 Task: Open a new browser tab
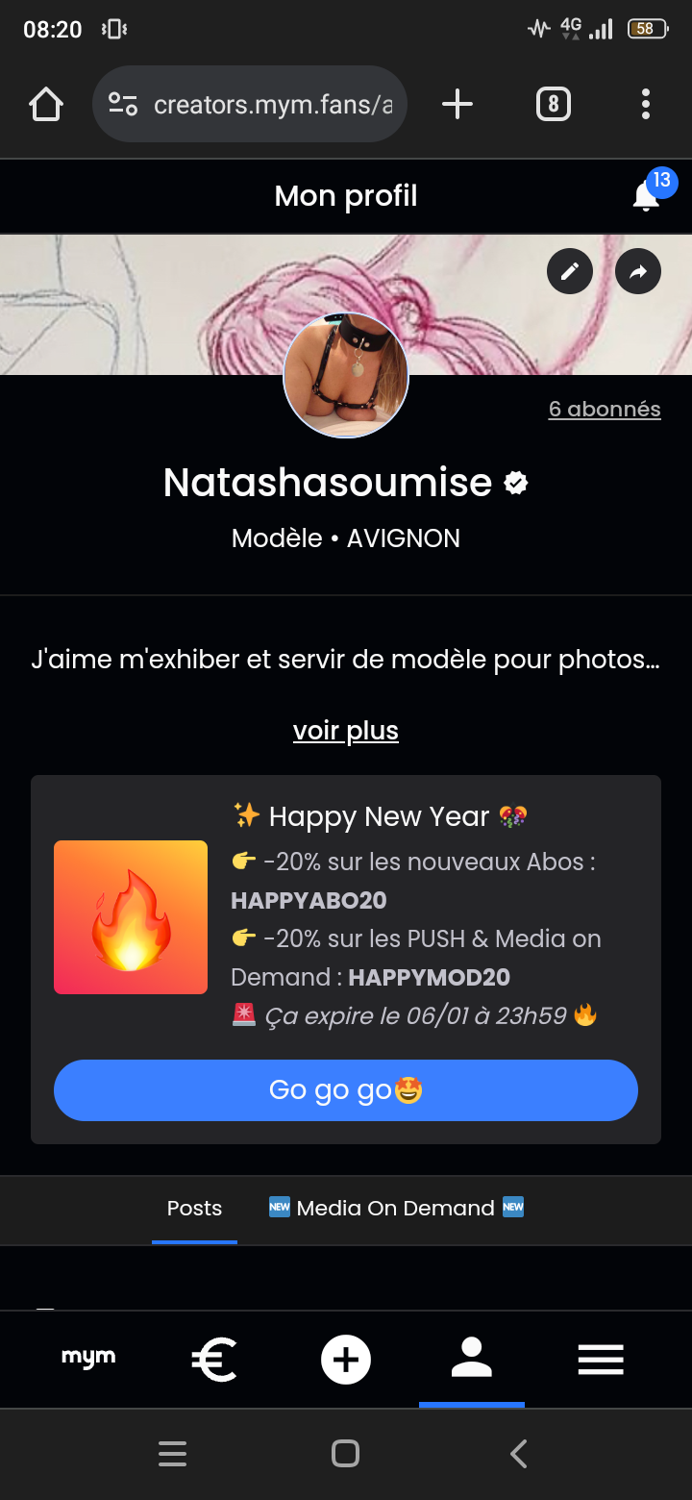(x=457, y=104)
